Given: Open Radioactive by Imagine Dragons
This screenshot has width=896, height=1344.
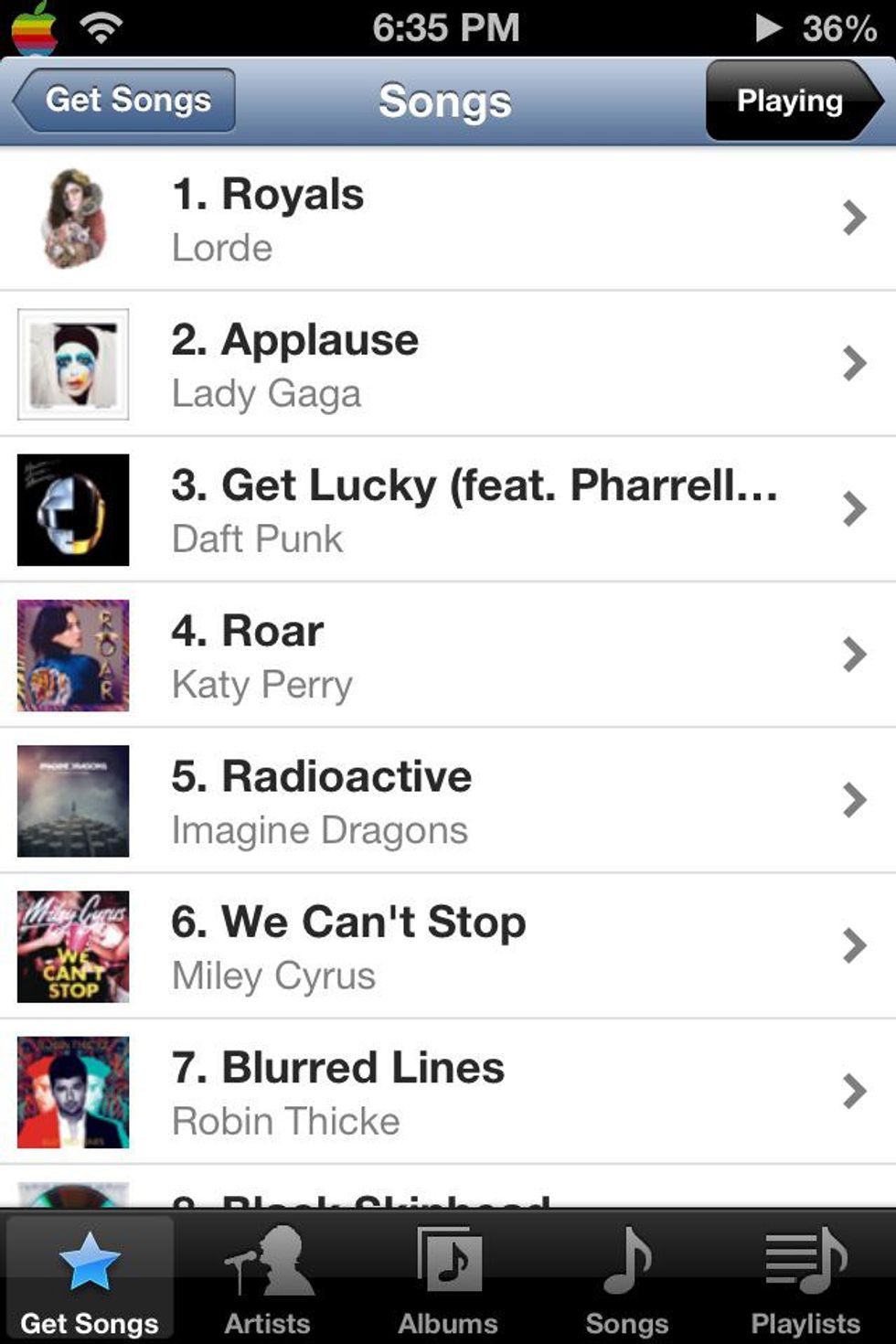Looking at the screenshot, I should coord(448,801).
